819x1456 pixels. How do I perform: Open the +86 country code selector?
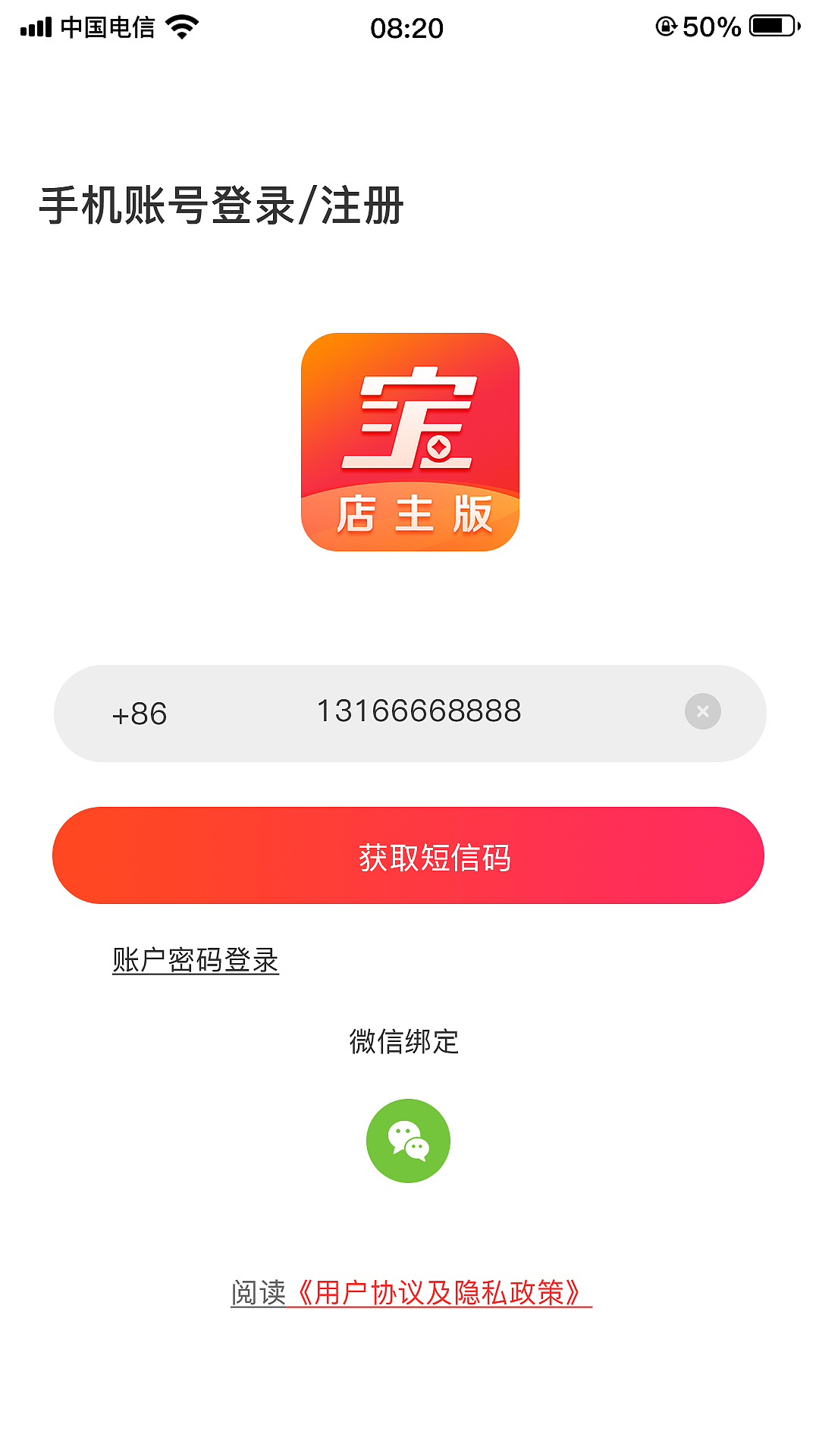141,713
